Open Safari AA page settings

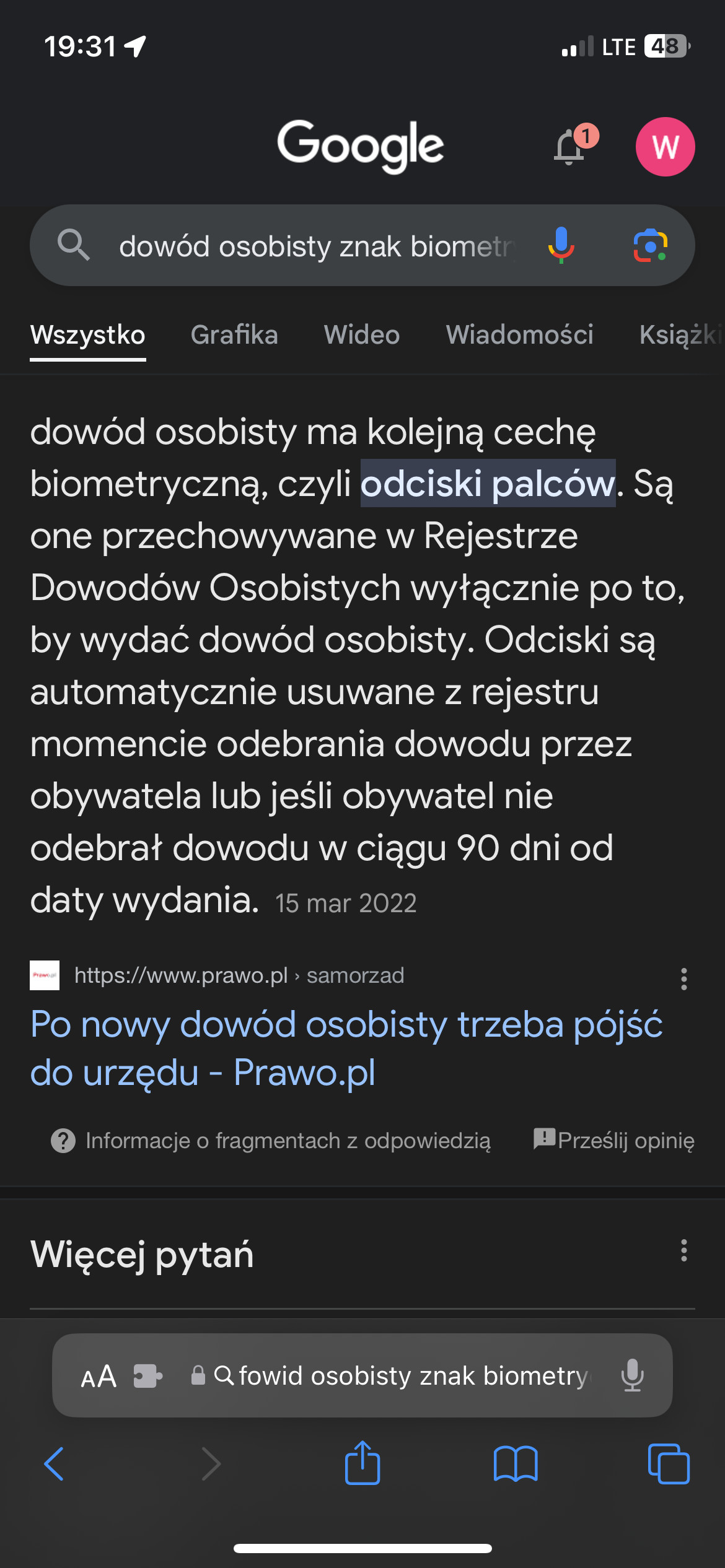click(x=99, y=1376)
